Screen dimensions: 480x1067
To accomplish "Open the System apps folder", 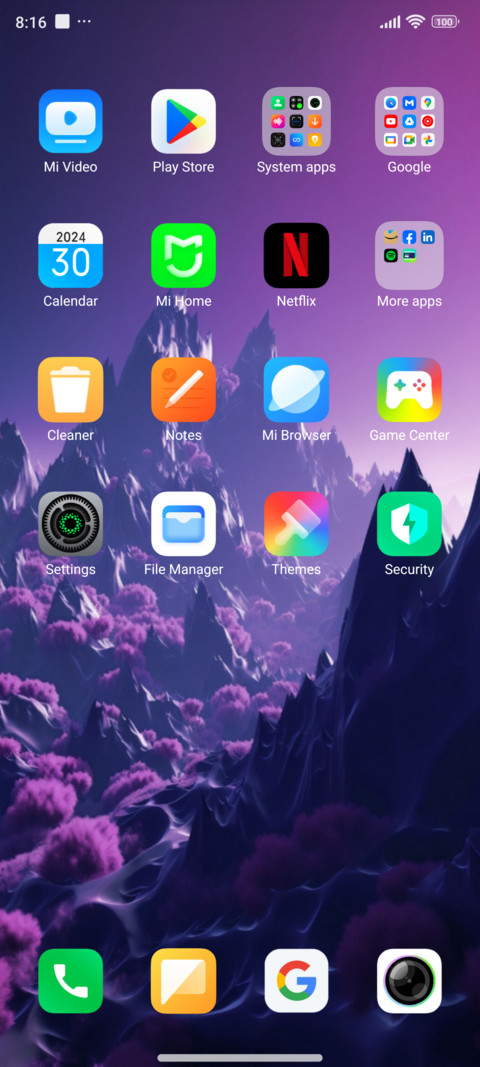I will (x=296, y=121).
